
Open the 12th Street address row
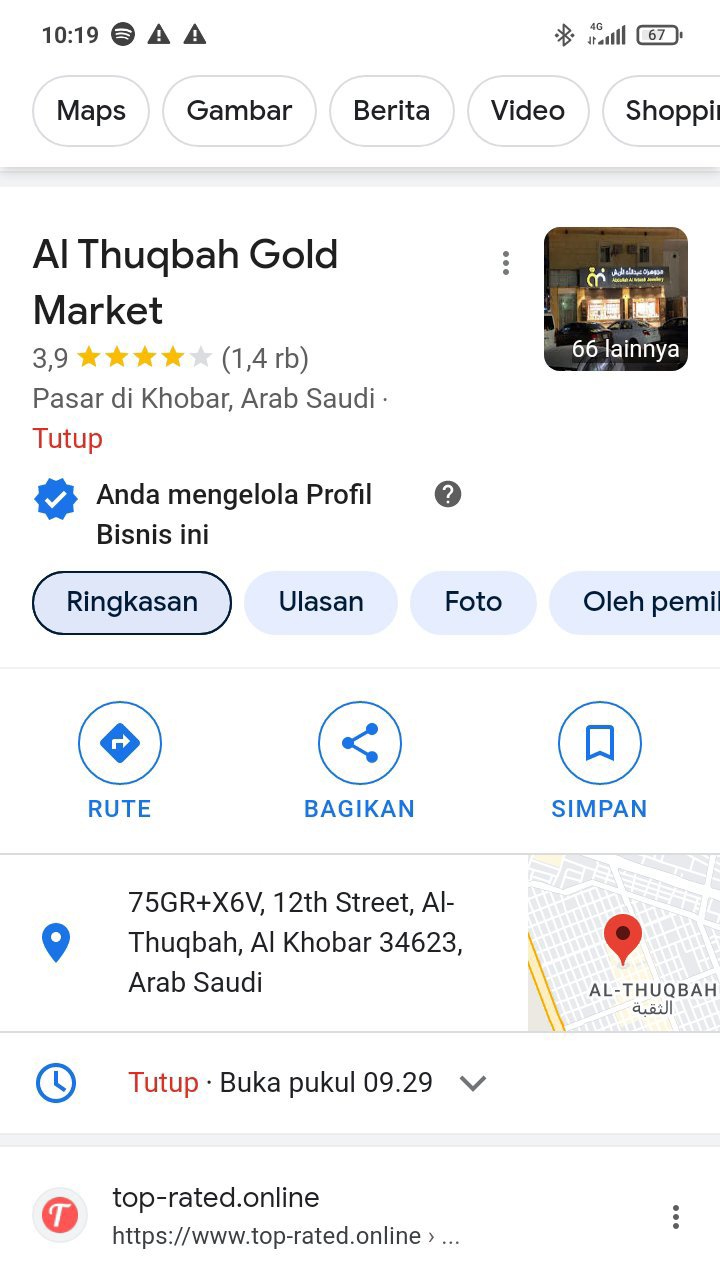[x=295, y=943]
